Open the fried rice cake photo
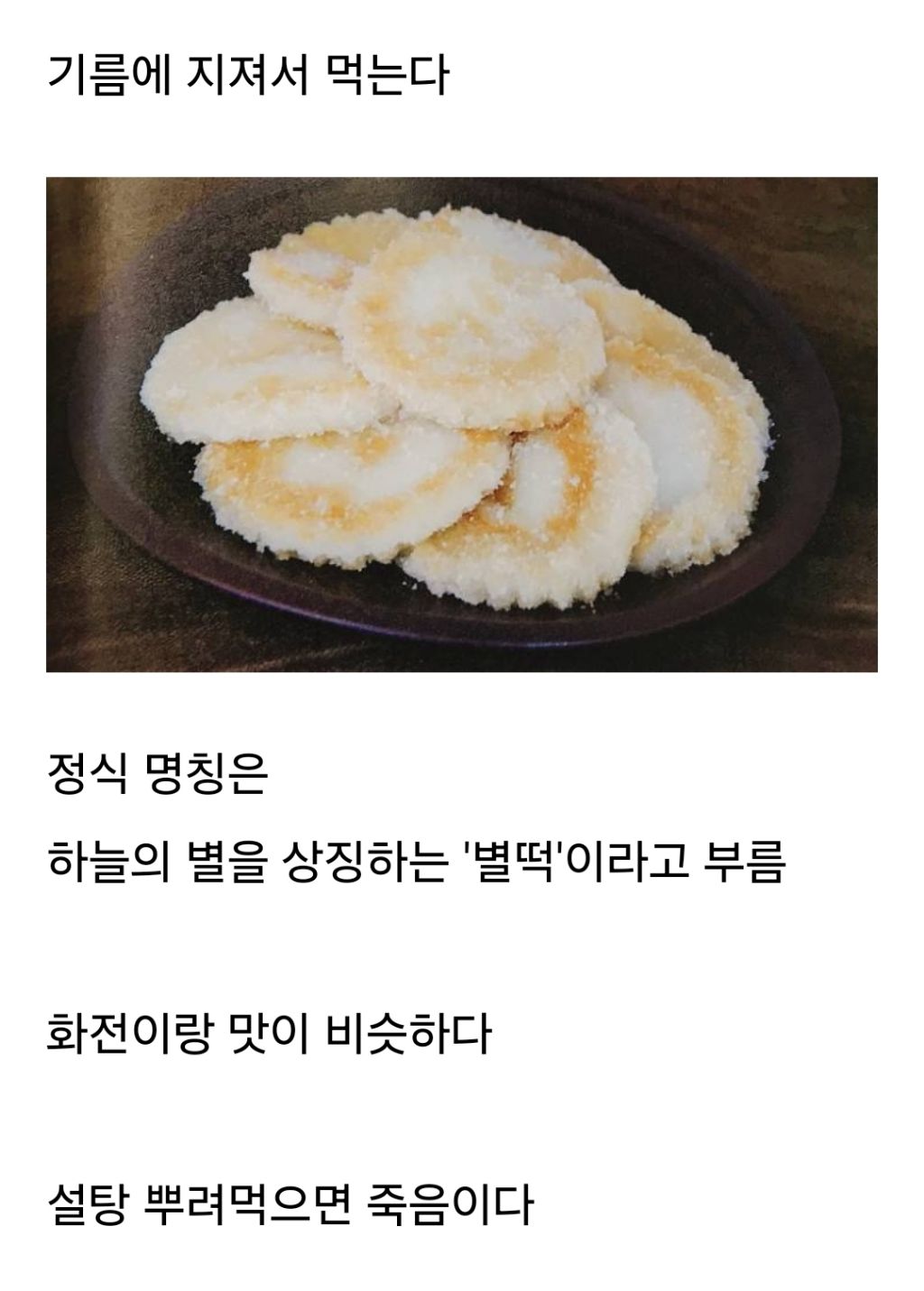 tap(461, 424)
